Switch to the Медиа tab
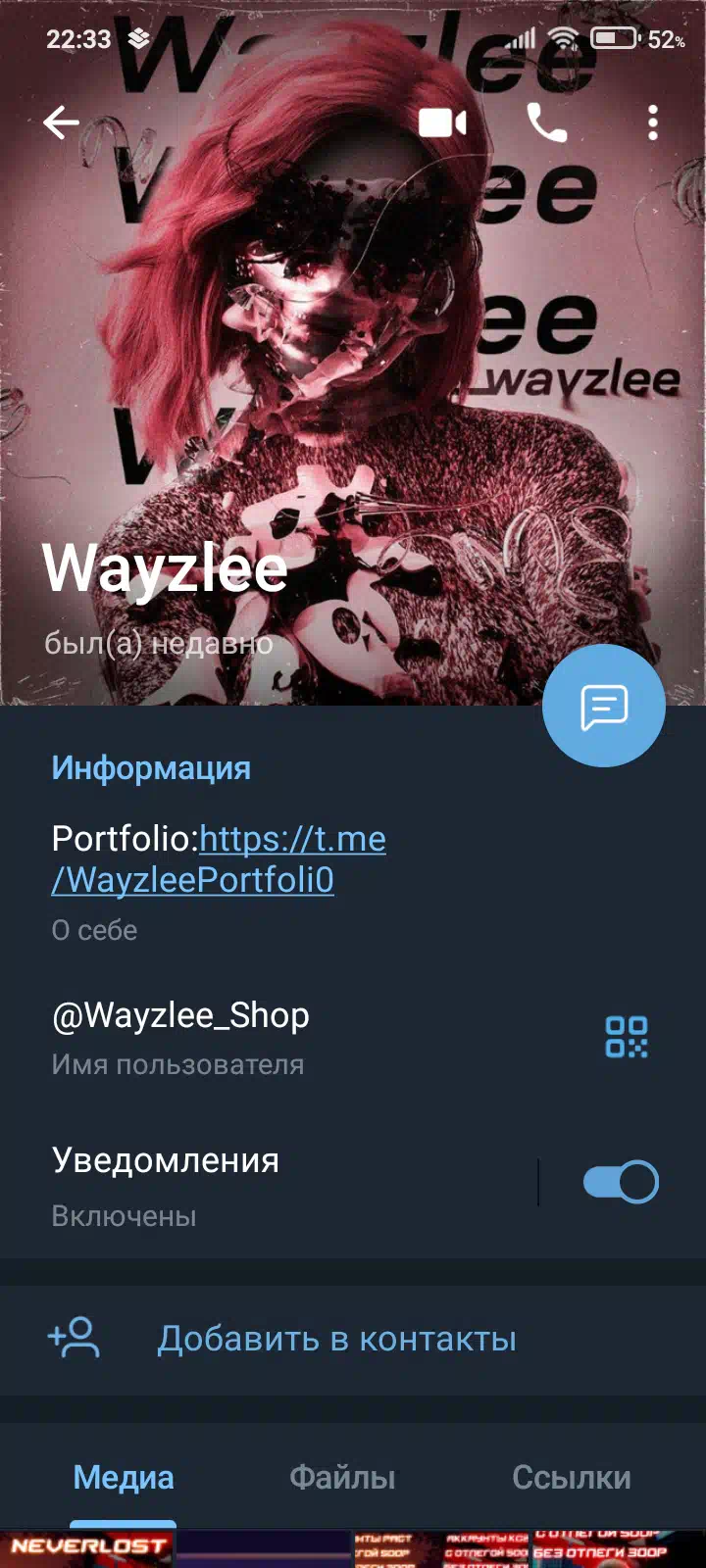 point(124,1478)
